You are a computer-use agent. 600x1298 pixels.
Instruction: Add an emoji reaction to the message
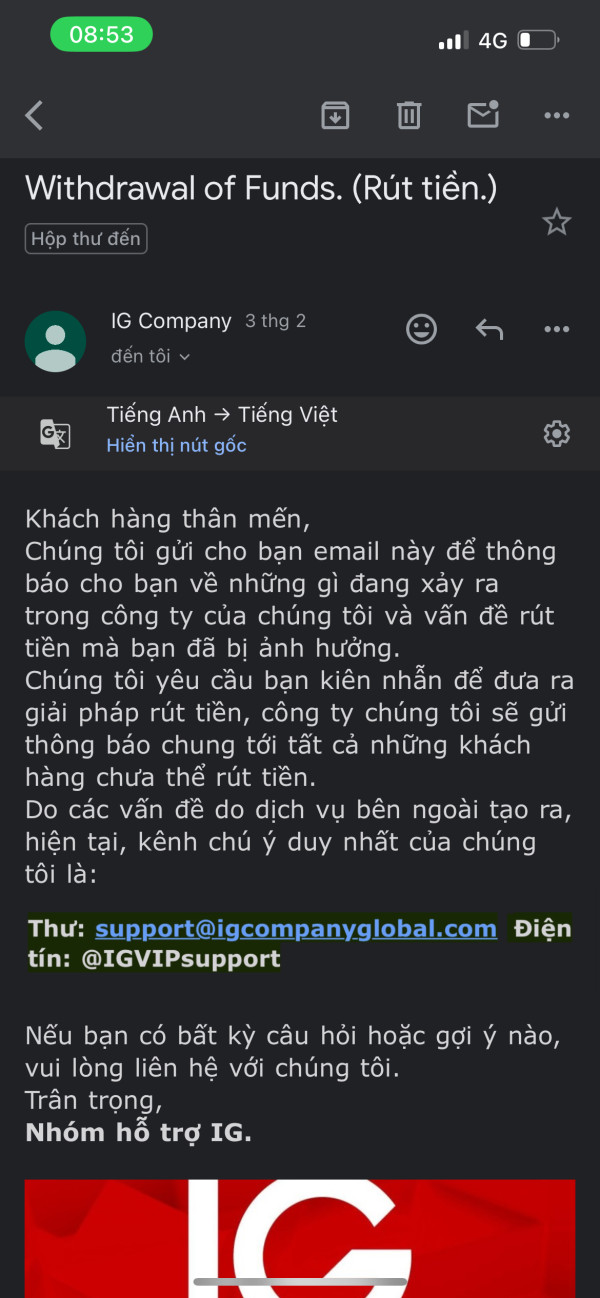click(x=421, y=329)
